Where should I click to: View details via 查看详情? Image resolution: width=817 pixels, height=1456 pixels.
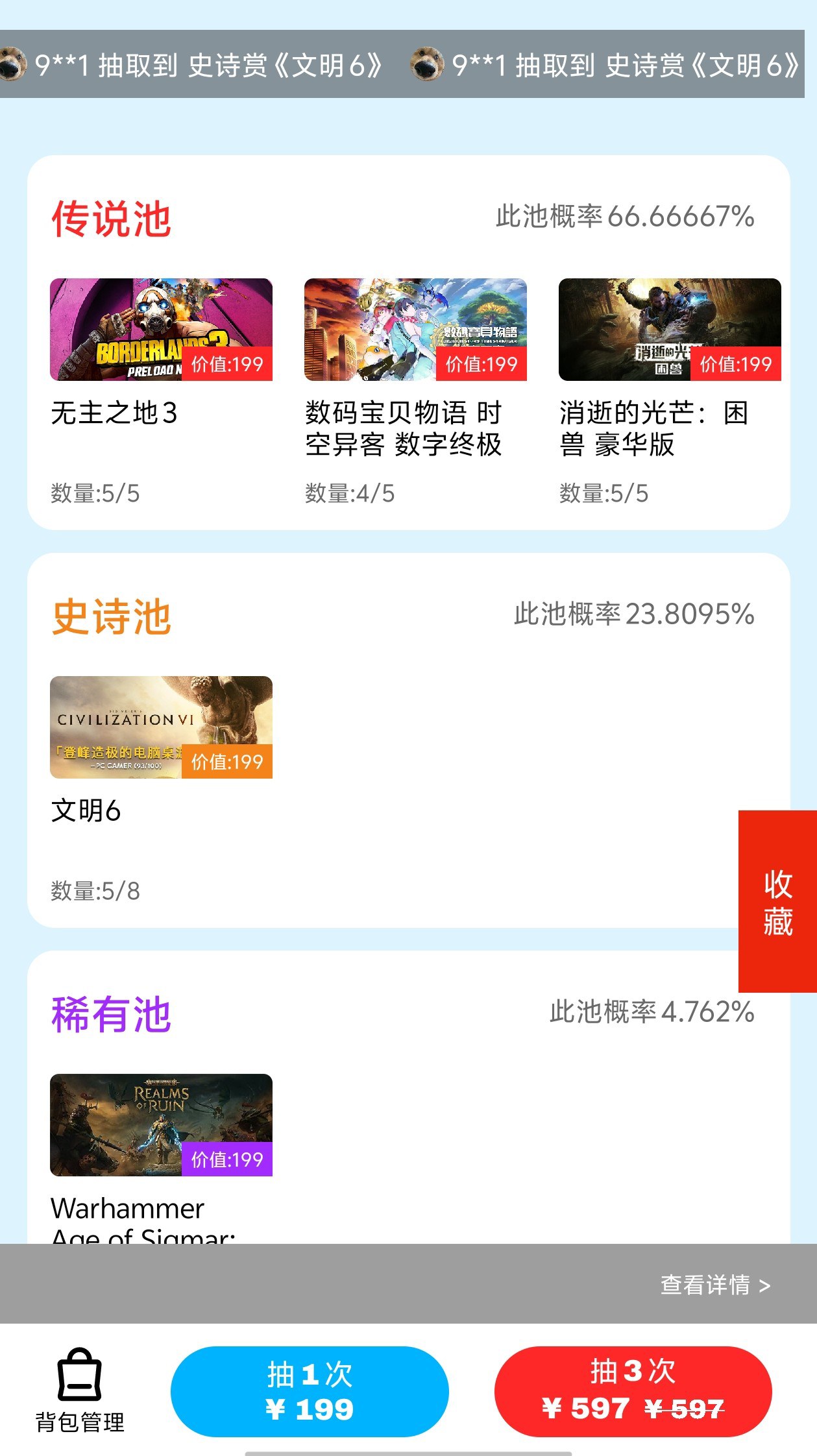[x=715, y=1285]
